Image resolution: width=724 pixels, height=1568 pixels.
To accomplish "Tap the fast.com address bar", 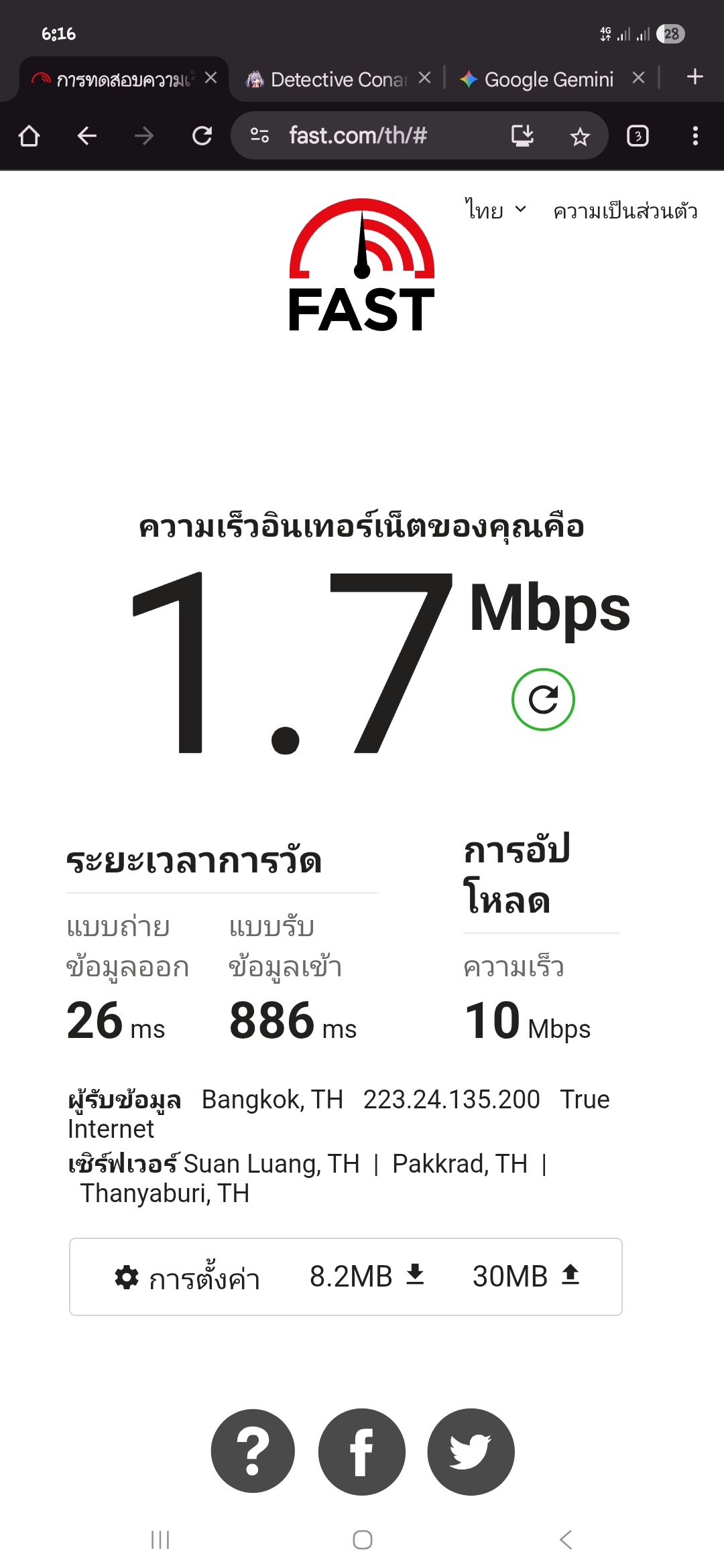I will [375, 136].
